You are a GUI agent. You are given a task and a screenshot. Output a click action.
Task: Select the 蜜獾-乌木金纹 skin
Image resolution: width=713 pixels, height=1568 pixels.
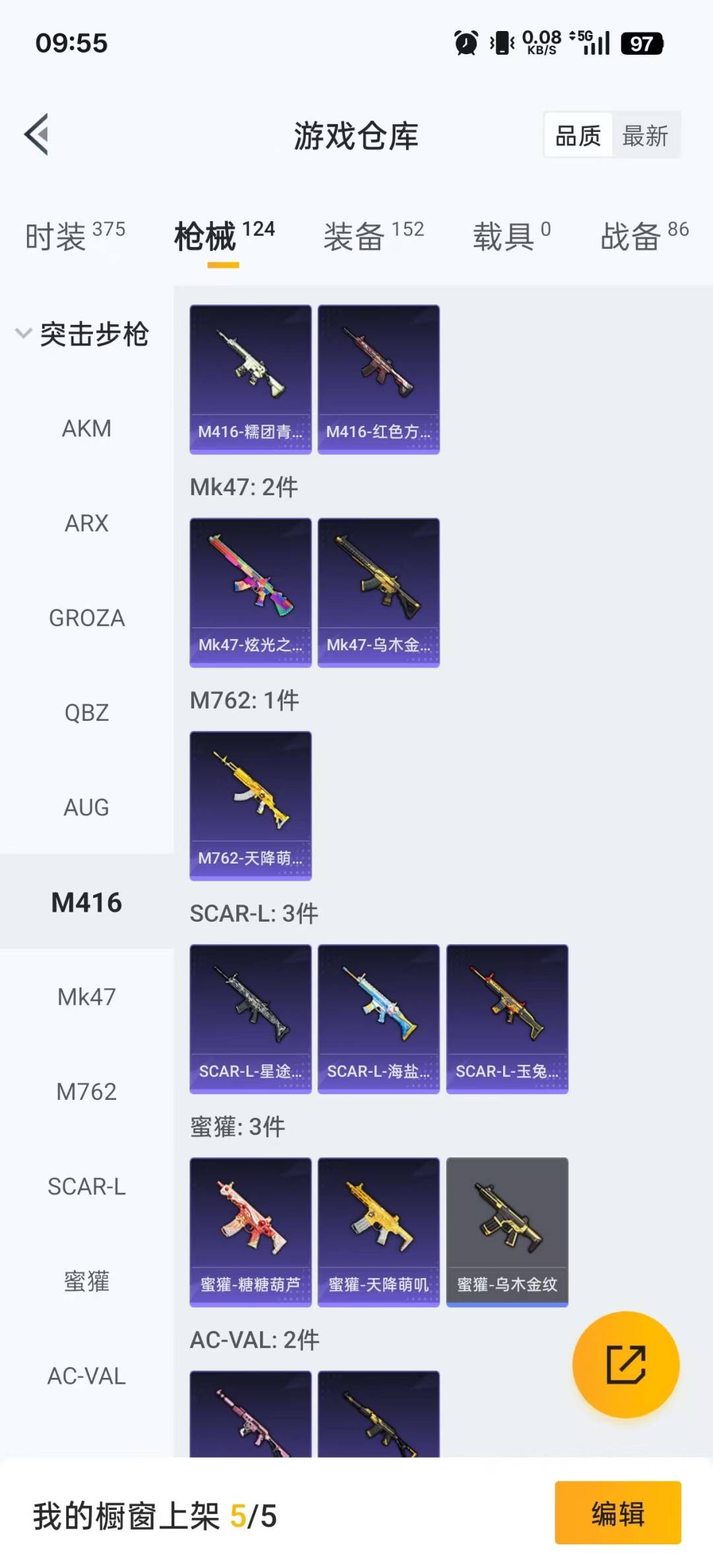click(x=507, y=1232)
